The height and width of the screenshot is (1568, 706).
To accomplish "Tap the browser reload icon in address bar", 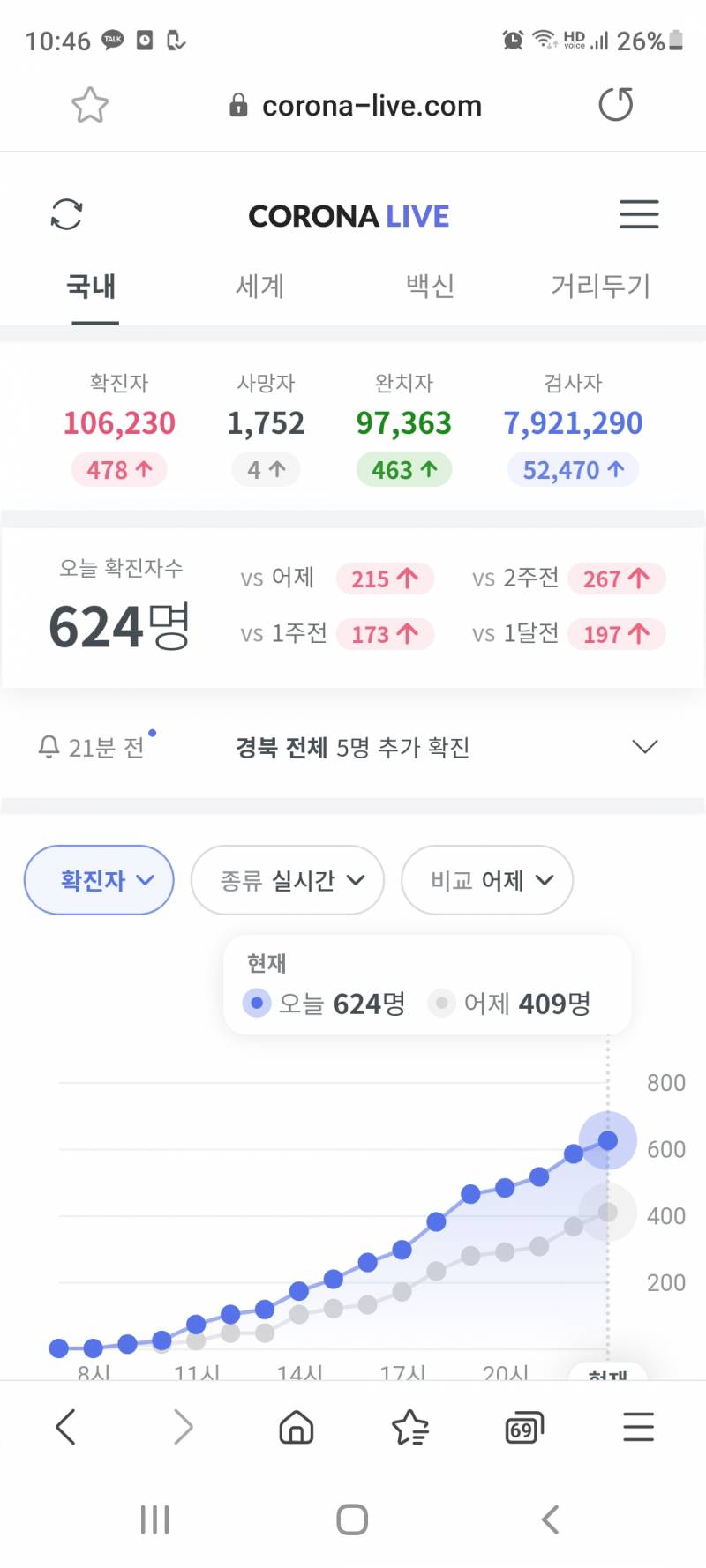I will coord(615,104).
